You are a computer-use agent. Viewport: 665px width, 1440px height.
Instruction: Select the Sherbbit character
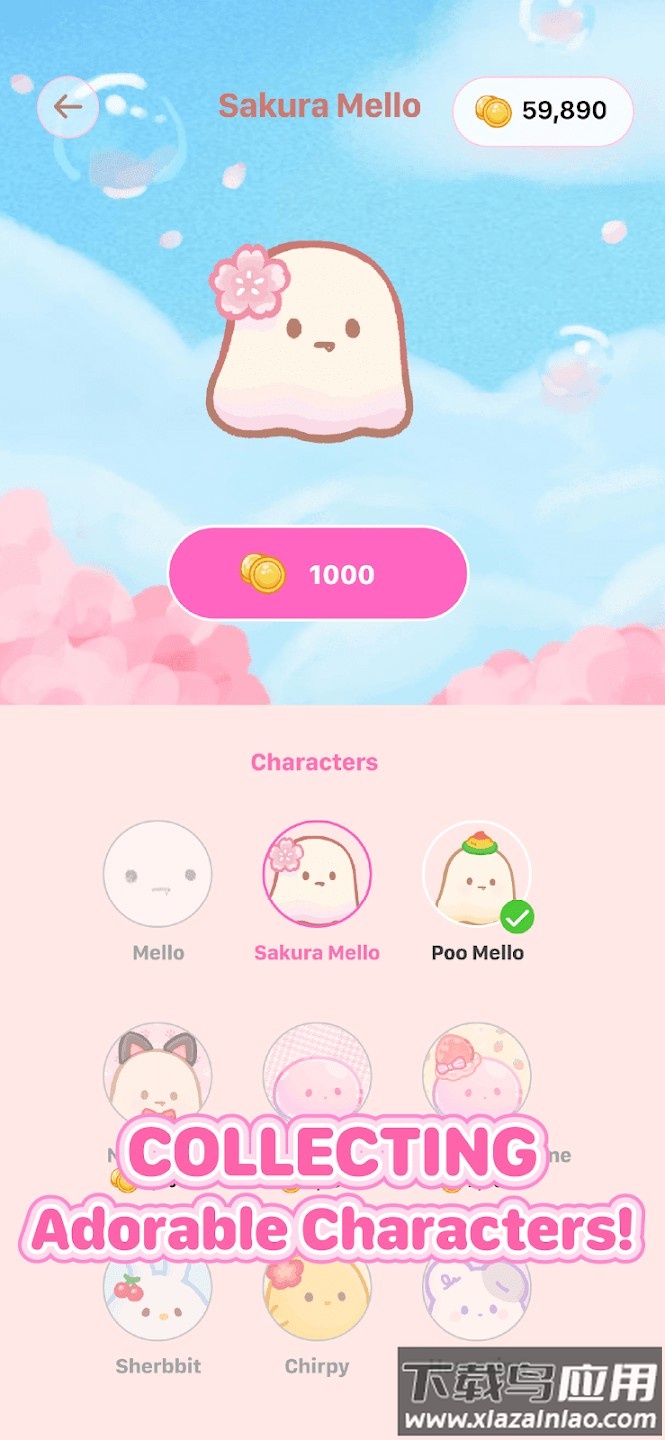157,1294
